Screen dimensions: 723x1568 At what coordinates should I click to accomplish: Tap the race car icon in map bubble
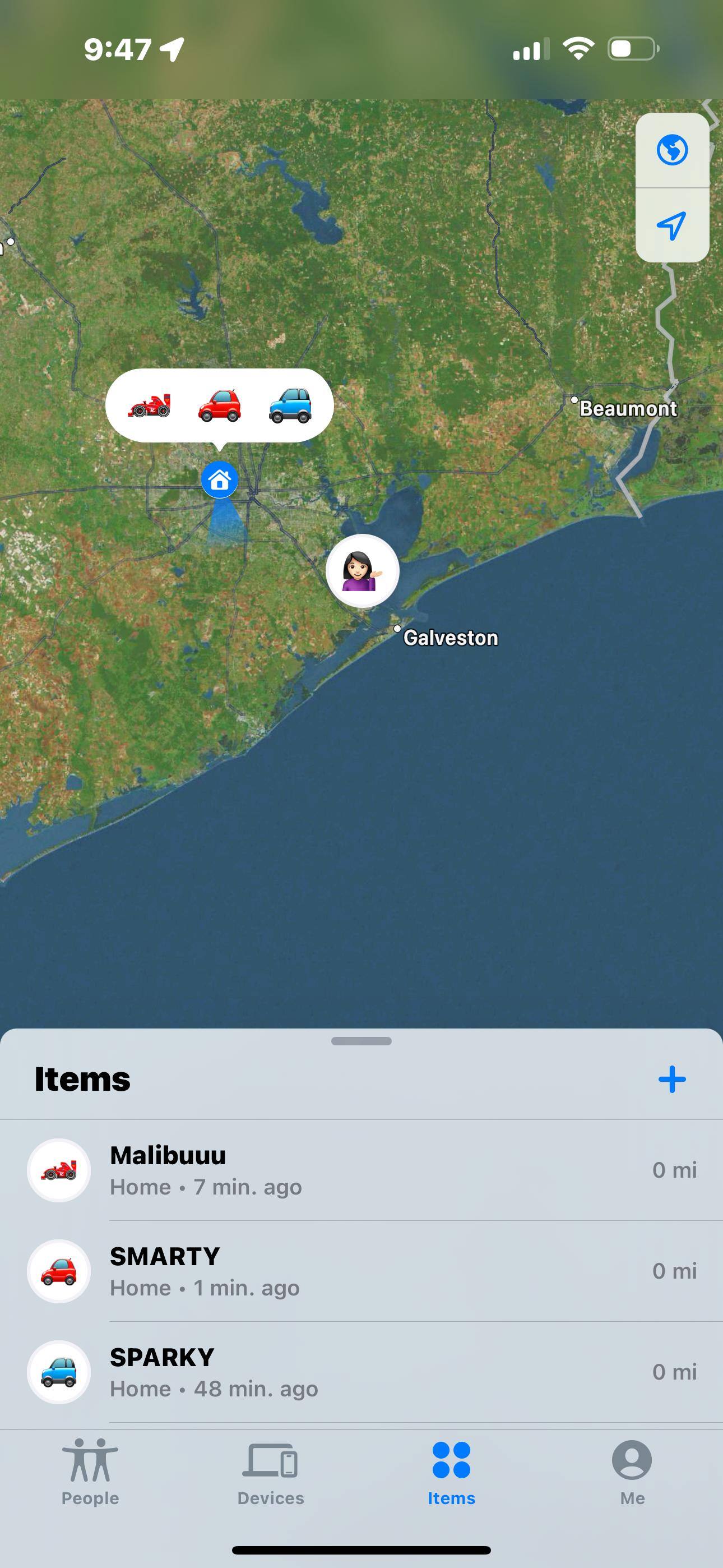[149, 405]
